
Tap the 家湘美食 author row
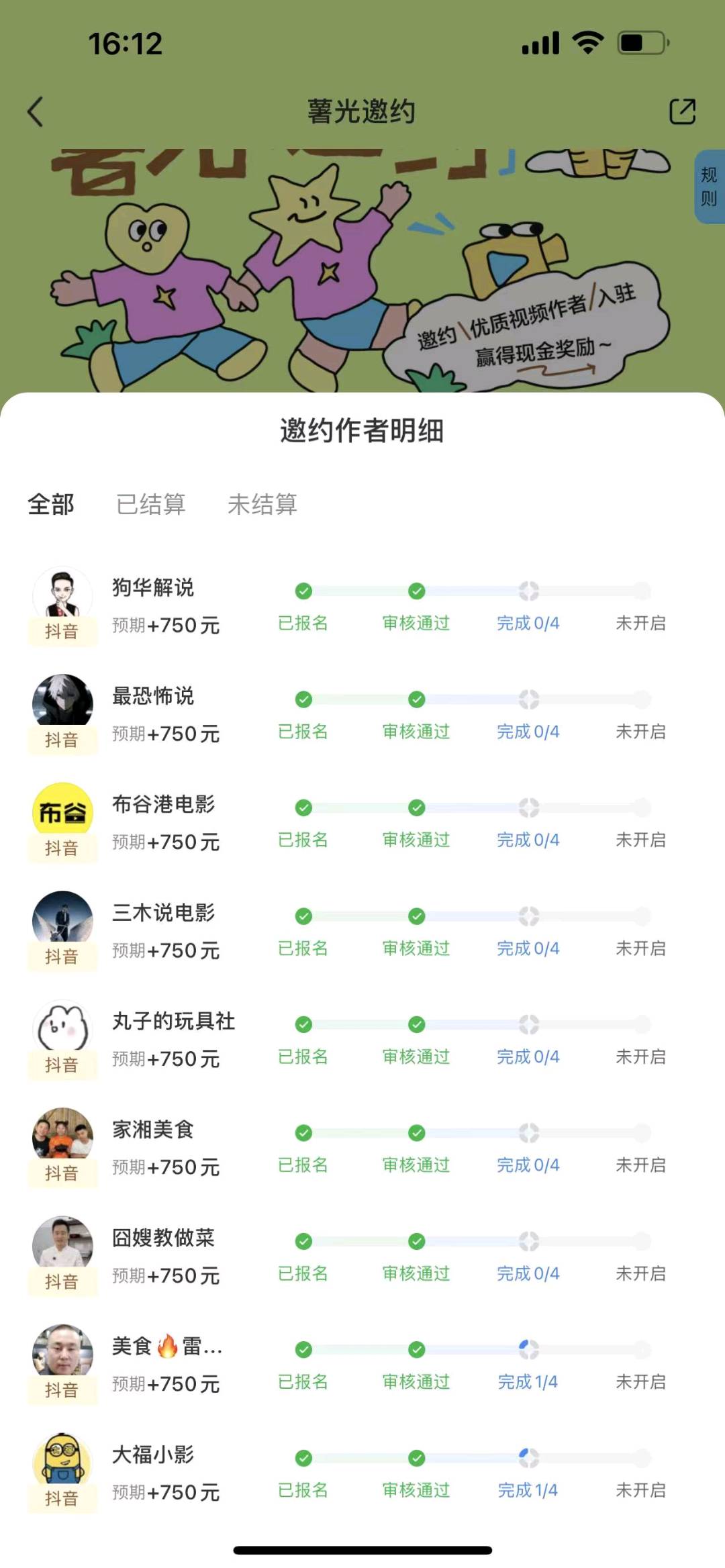153,1130
